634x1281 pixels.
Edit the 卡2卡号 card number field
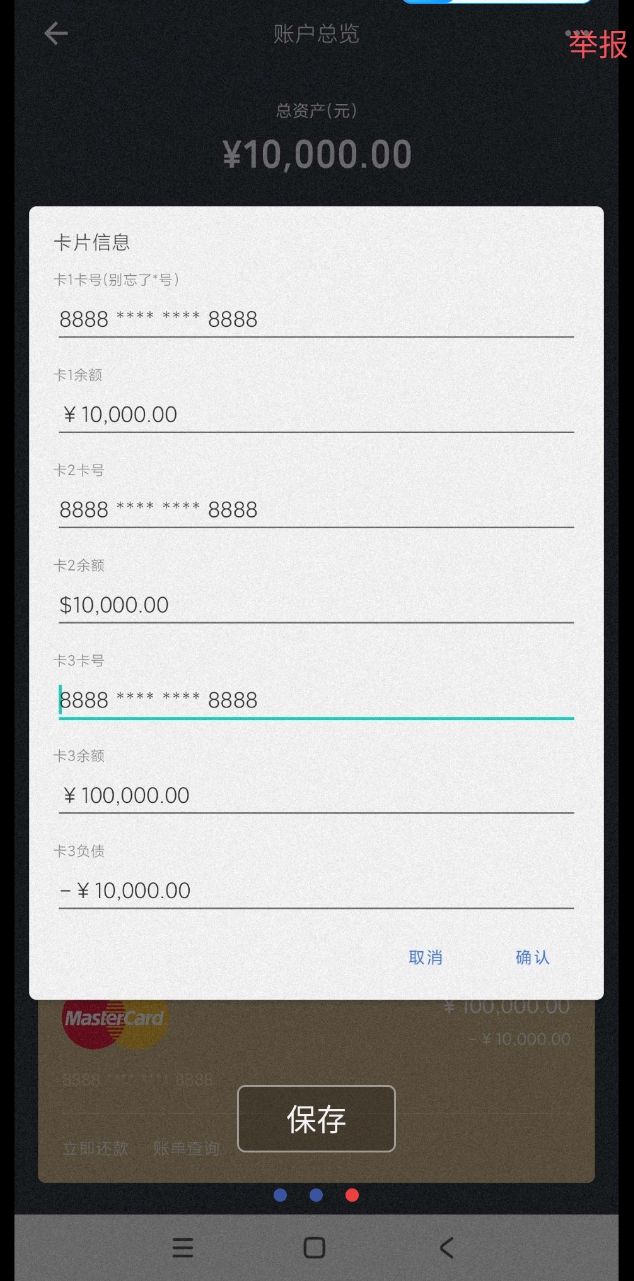tap(315, 510)
